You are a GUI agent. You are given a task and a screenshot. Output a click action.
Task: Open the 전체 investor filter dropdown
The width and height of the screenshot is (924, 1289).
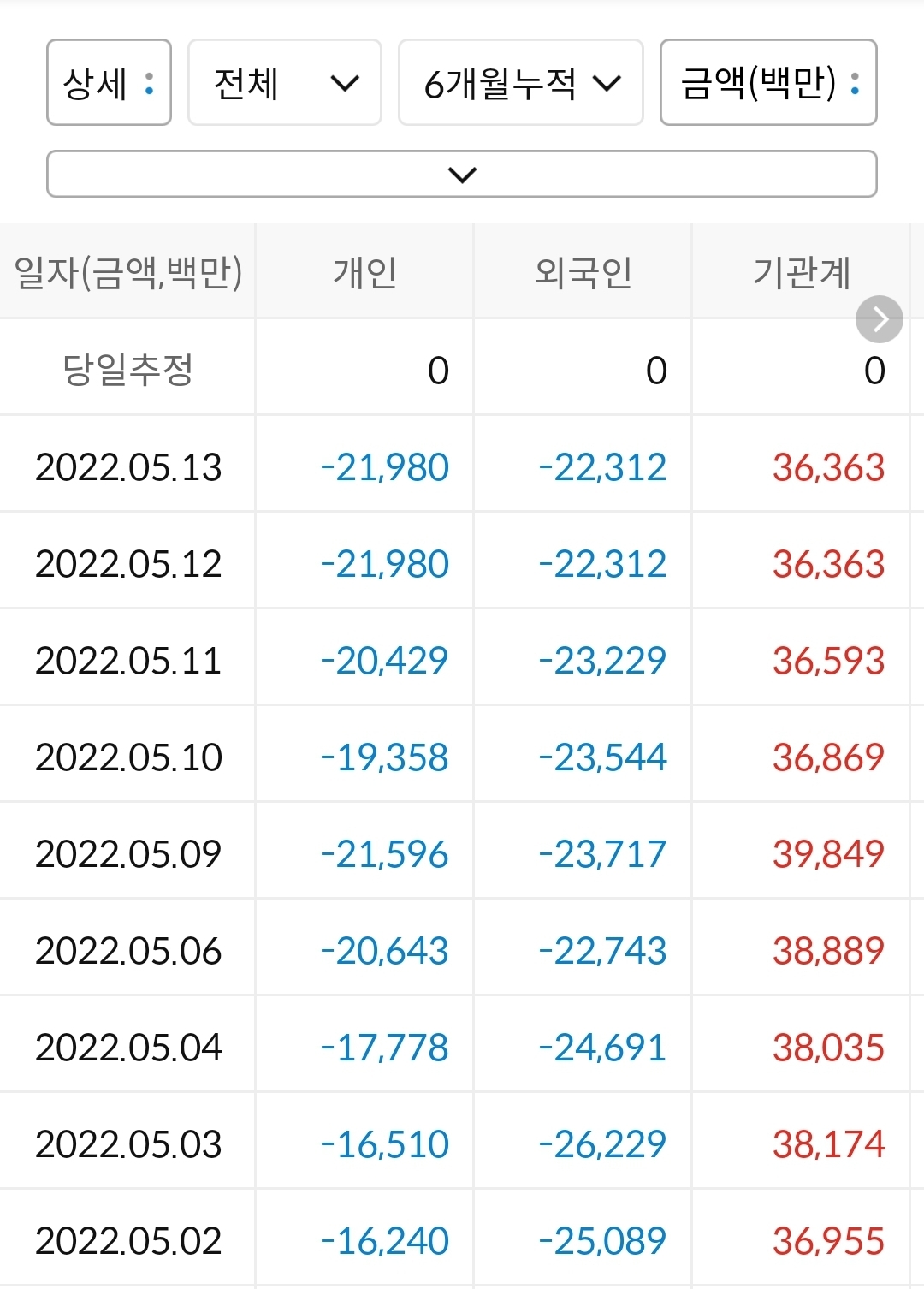284,82
